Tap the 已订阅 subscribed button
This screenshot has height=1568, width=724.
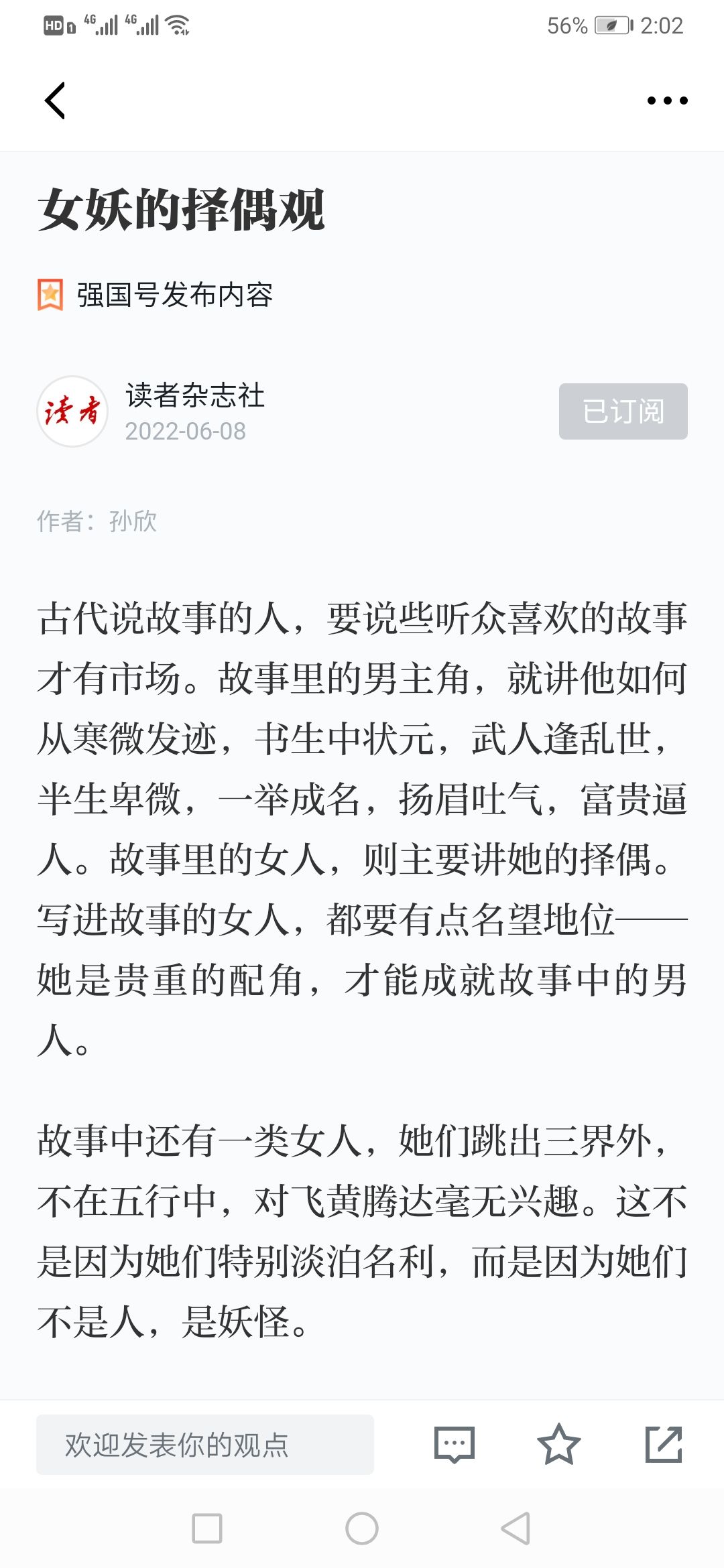click(x=623, y=411)
